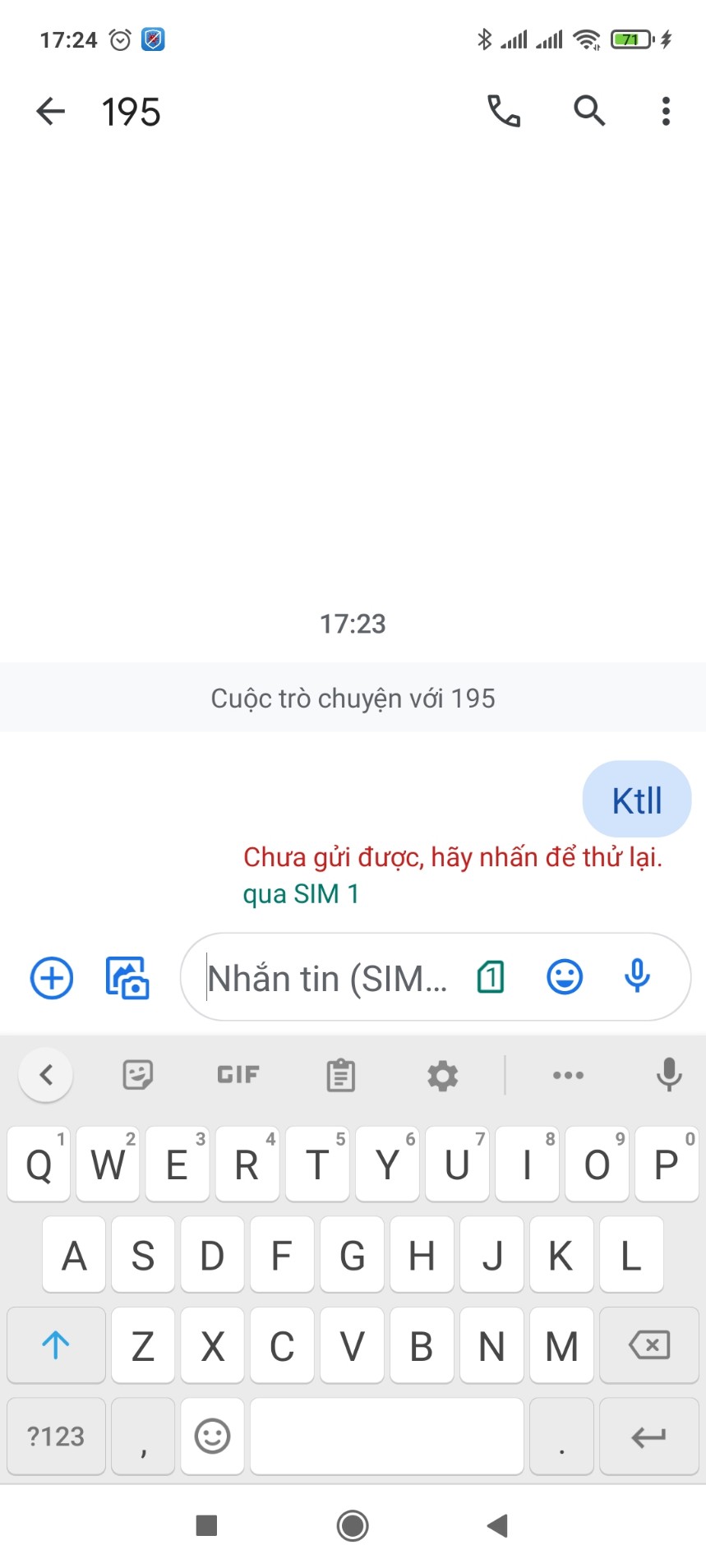
Task: Call the number 195
Action: tap(504, 111)
